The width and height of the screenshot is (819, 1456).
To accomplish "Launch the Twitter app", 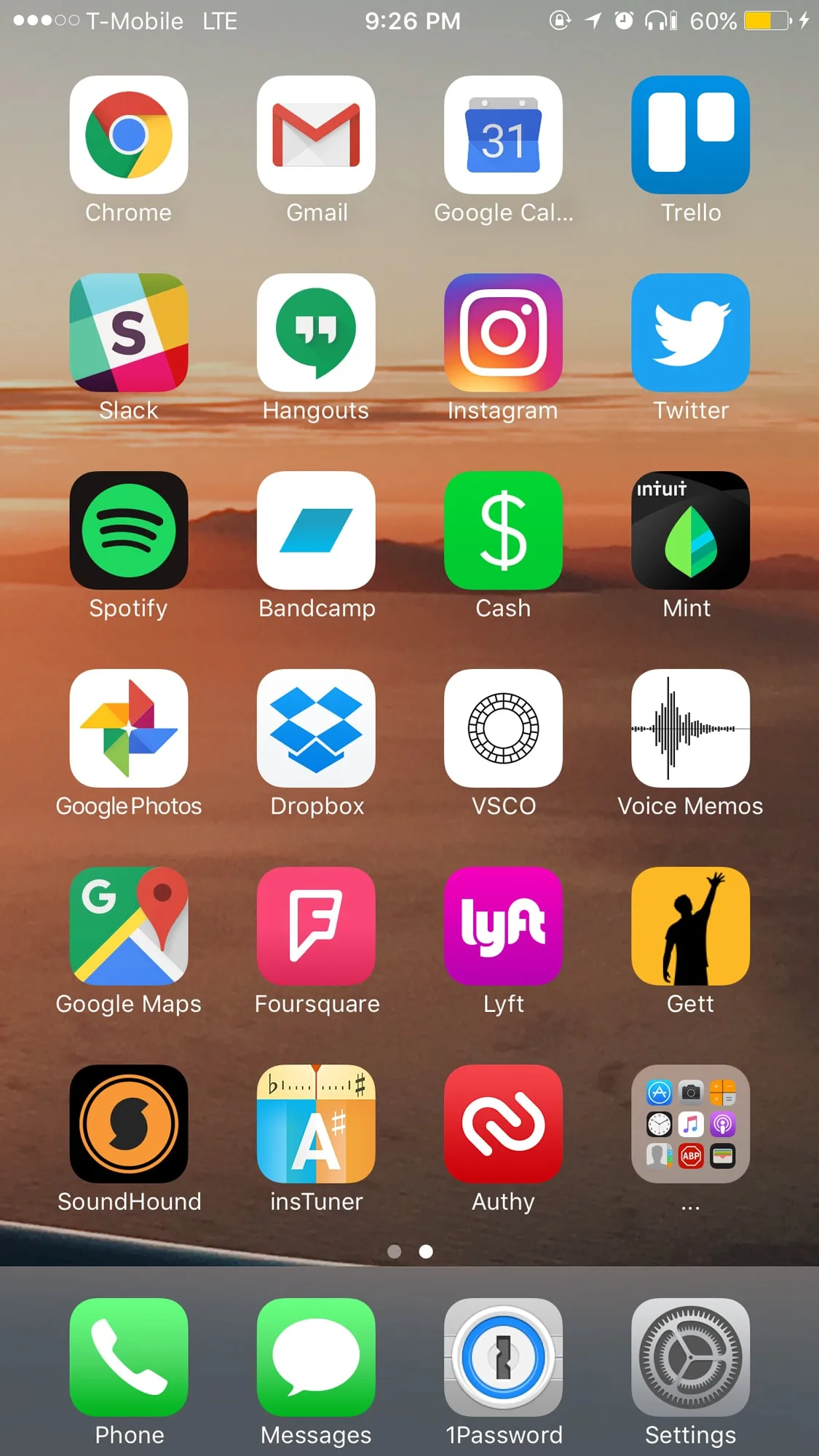I will (690, 333).
